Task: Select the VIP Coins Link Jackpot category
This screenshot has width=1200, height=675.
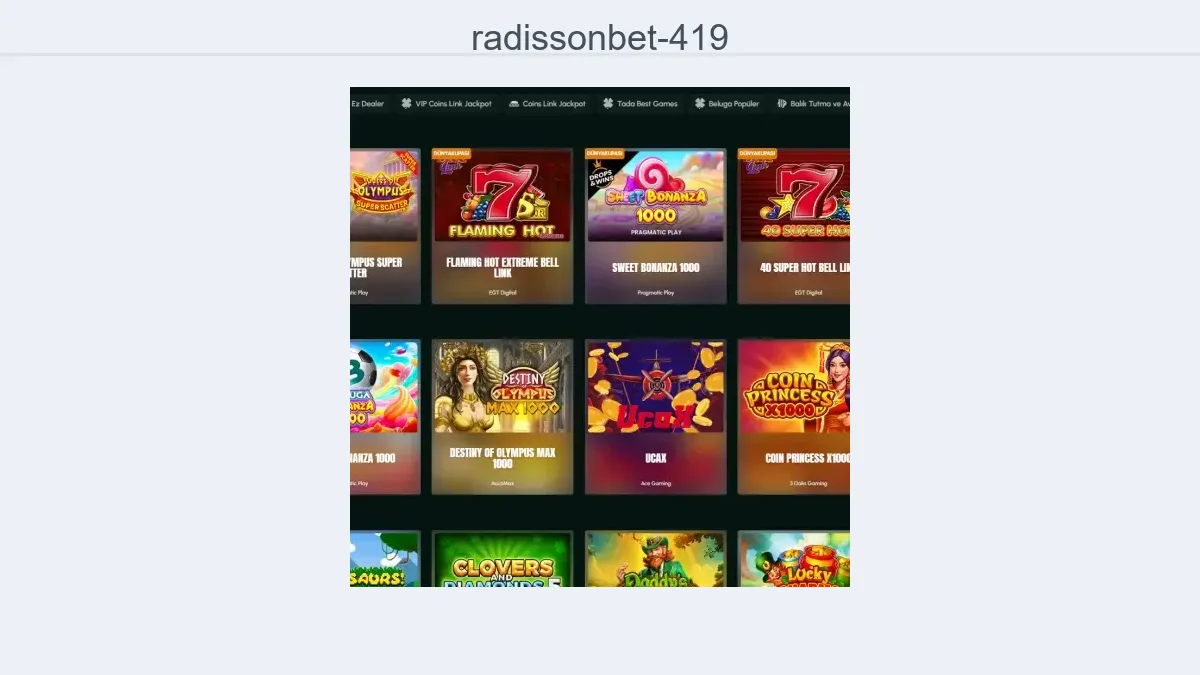Action: [446, 104]
